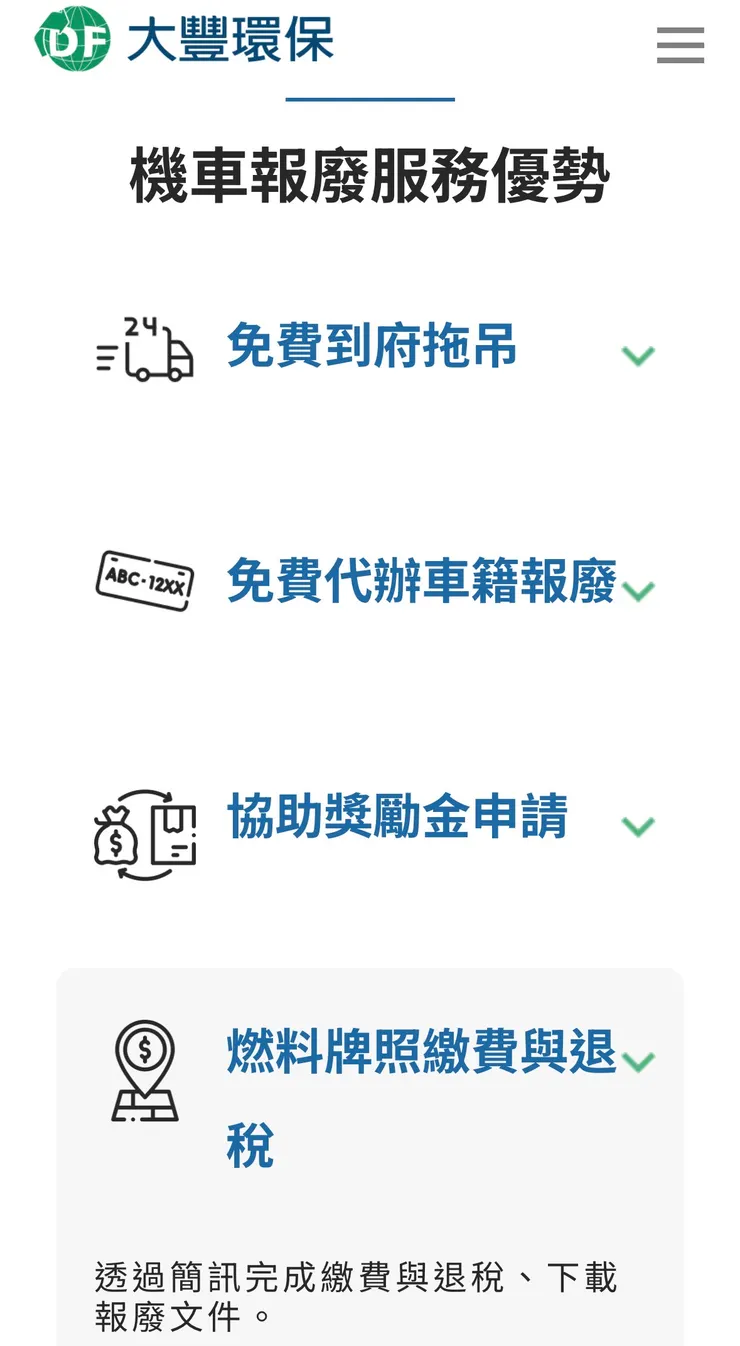
Task: Open the hamburger navigation menu icon
Action: coord(680,46)
